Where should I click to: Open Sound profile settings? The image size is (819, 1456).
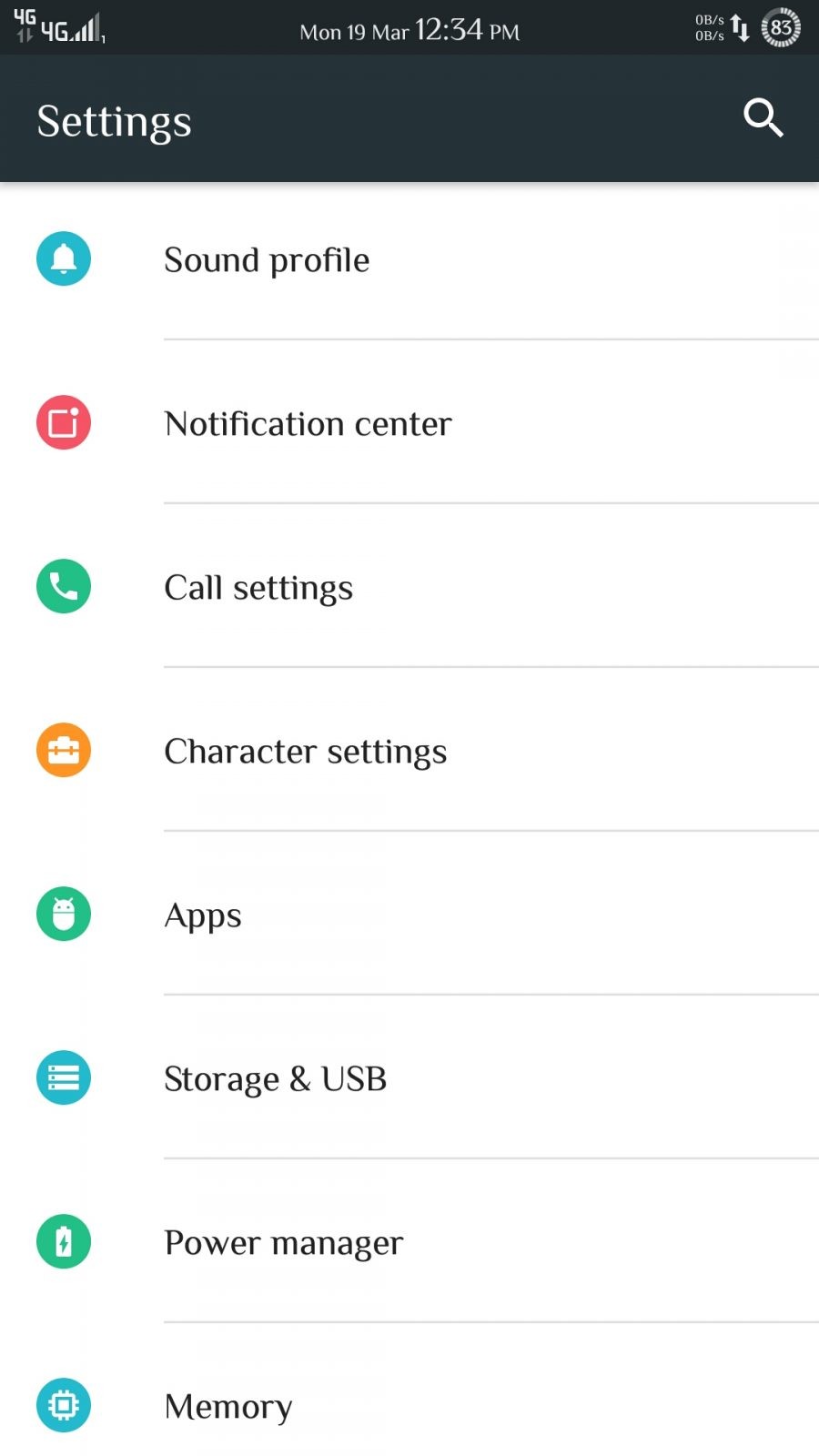267,260
